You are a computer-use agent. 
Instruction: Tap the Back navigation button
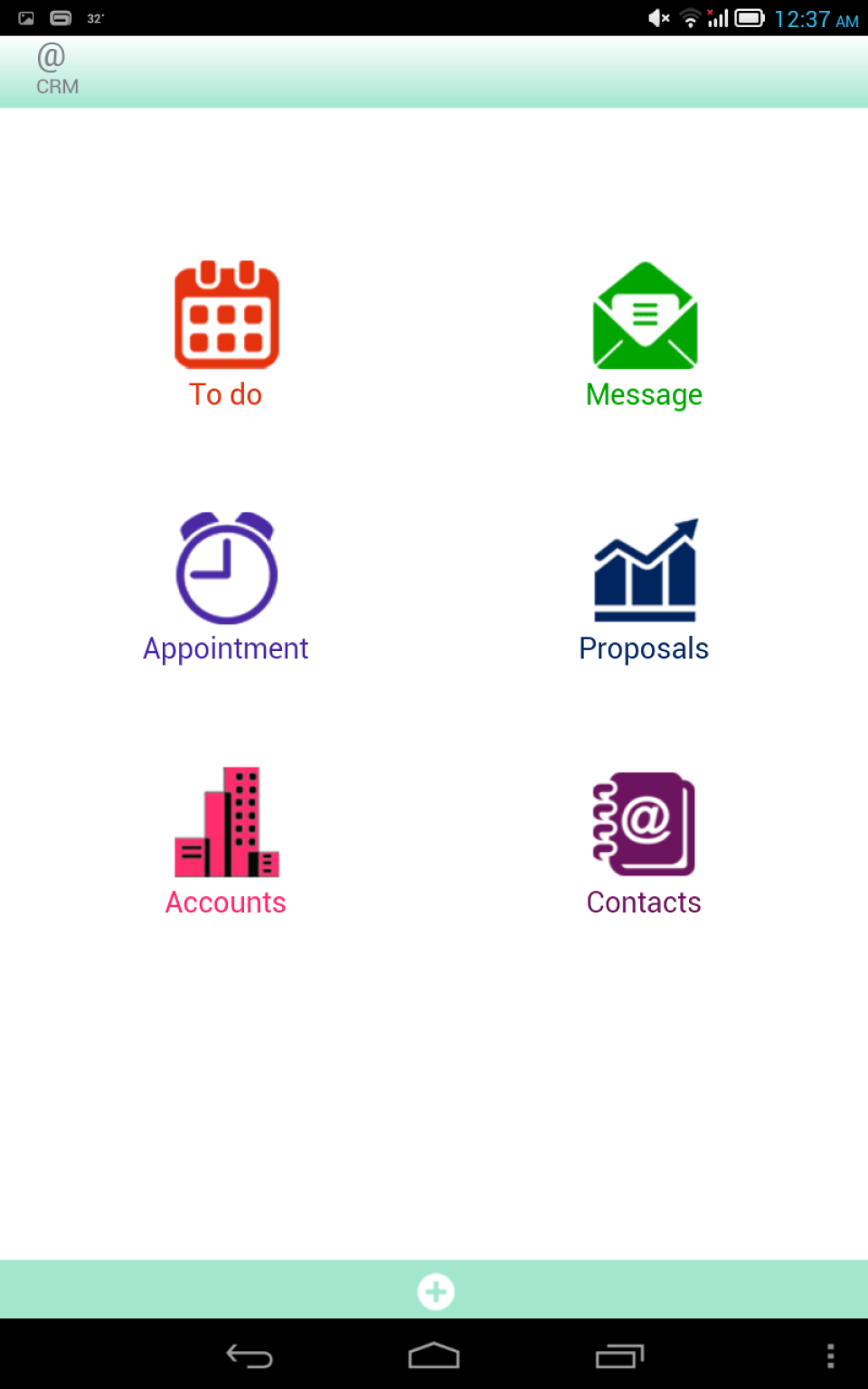coord(250,1356)
